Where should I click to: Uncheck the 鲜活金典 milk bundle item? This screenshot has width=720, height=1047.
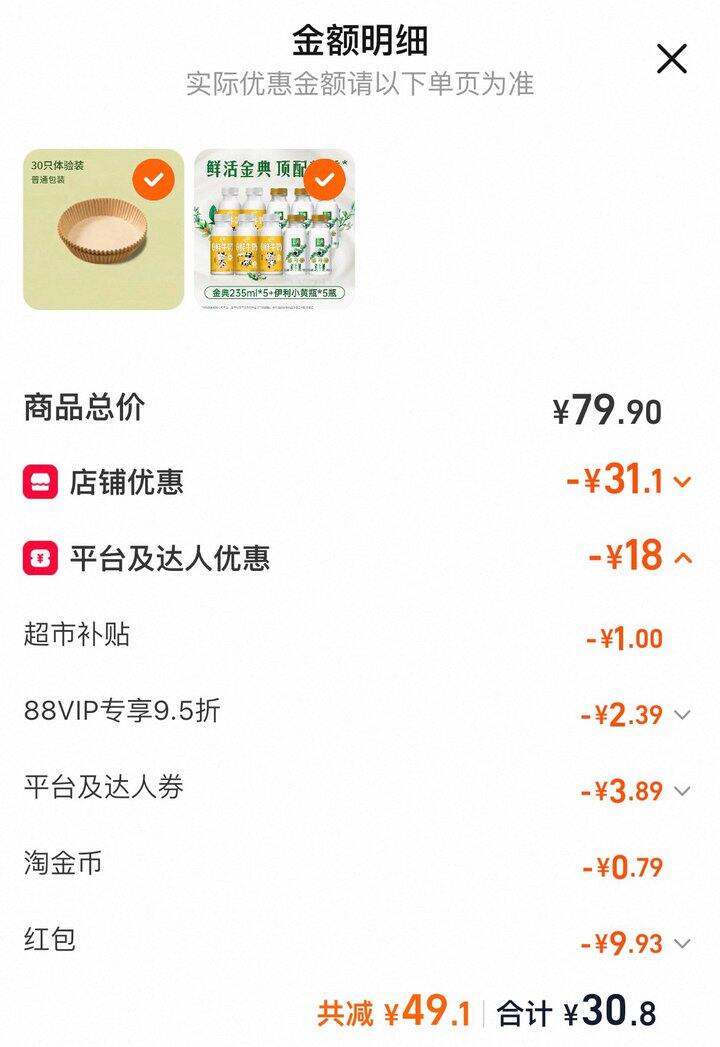pyautogui.click(x=324, y=180)
